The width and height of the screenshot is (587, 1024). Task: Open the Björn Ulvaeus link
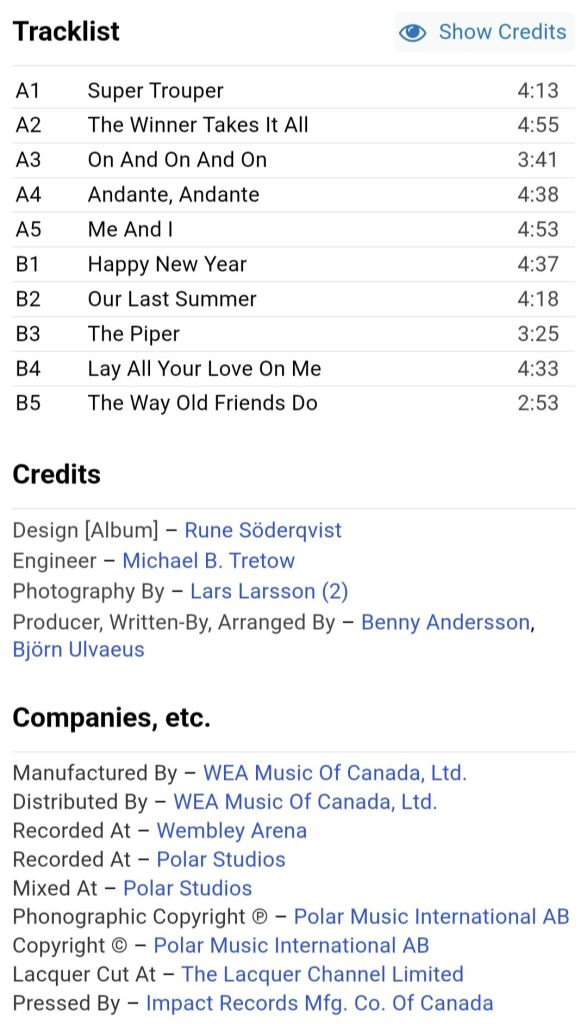(x=78, y=650)
